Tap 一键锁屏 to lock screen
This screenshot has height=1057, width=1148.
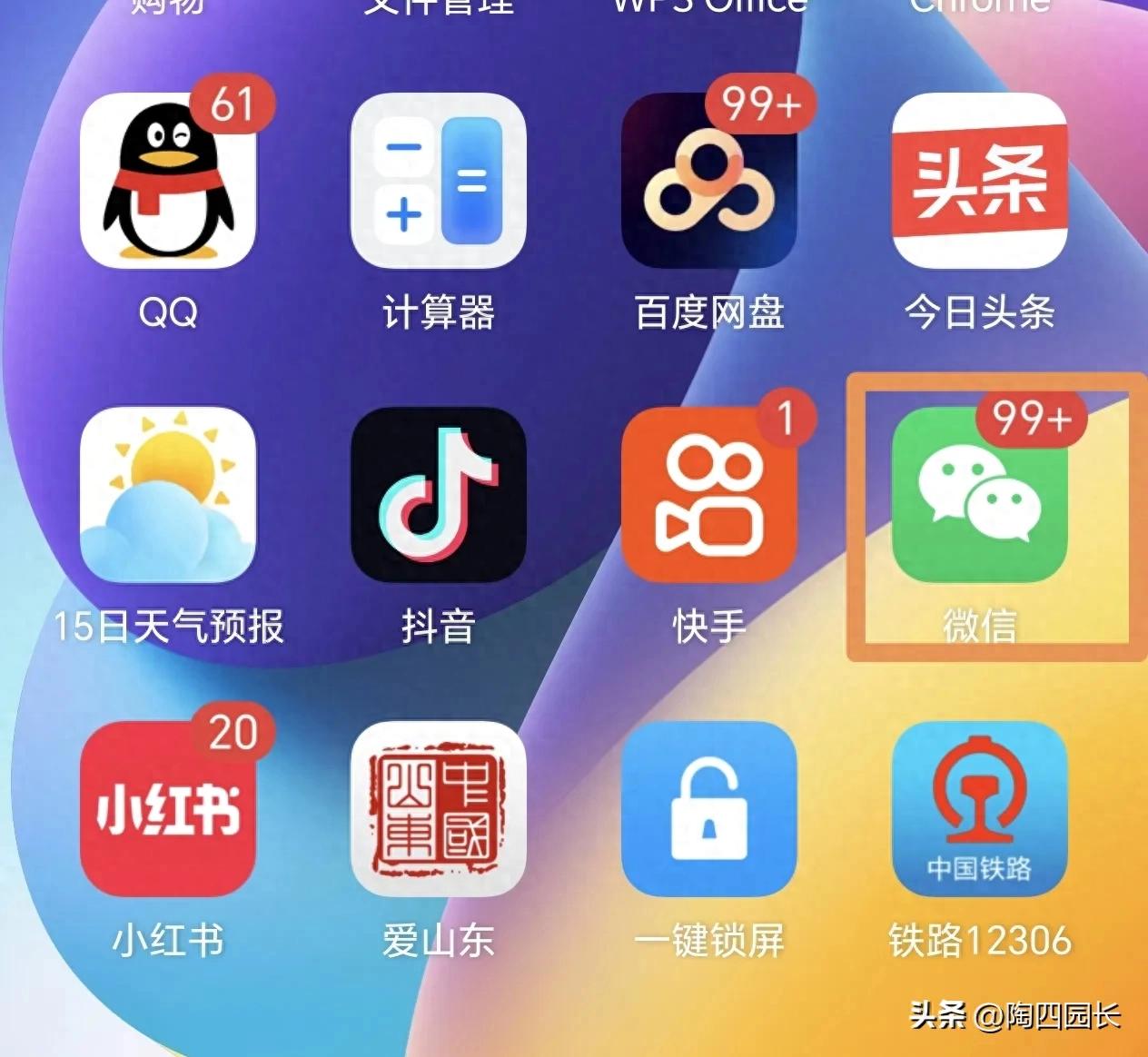click(x=708, y=809)
